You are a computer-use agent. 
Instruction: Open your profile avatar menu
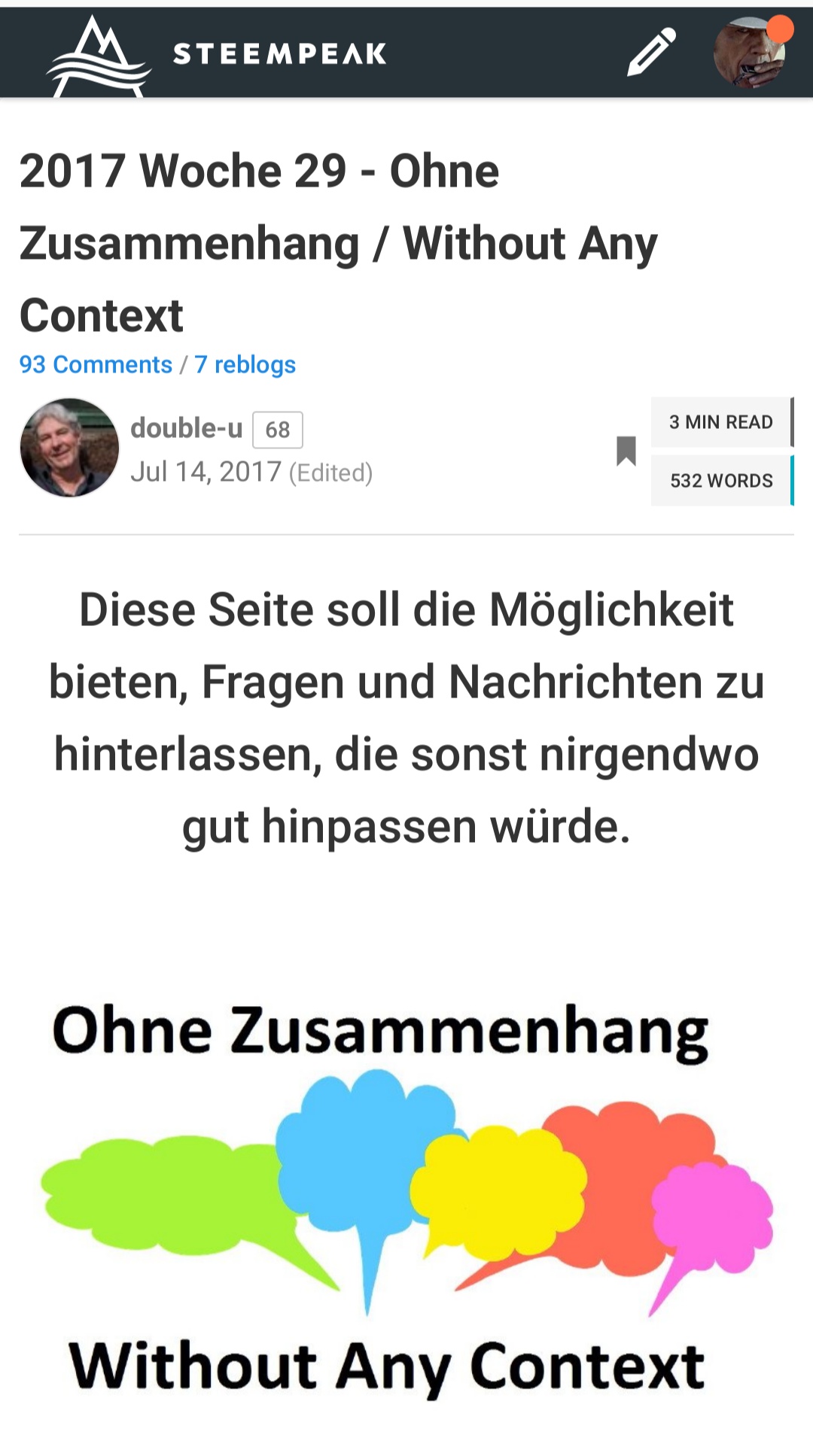click(750, 53)
